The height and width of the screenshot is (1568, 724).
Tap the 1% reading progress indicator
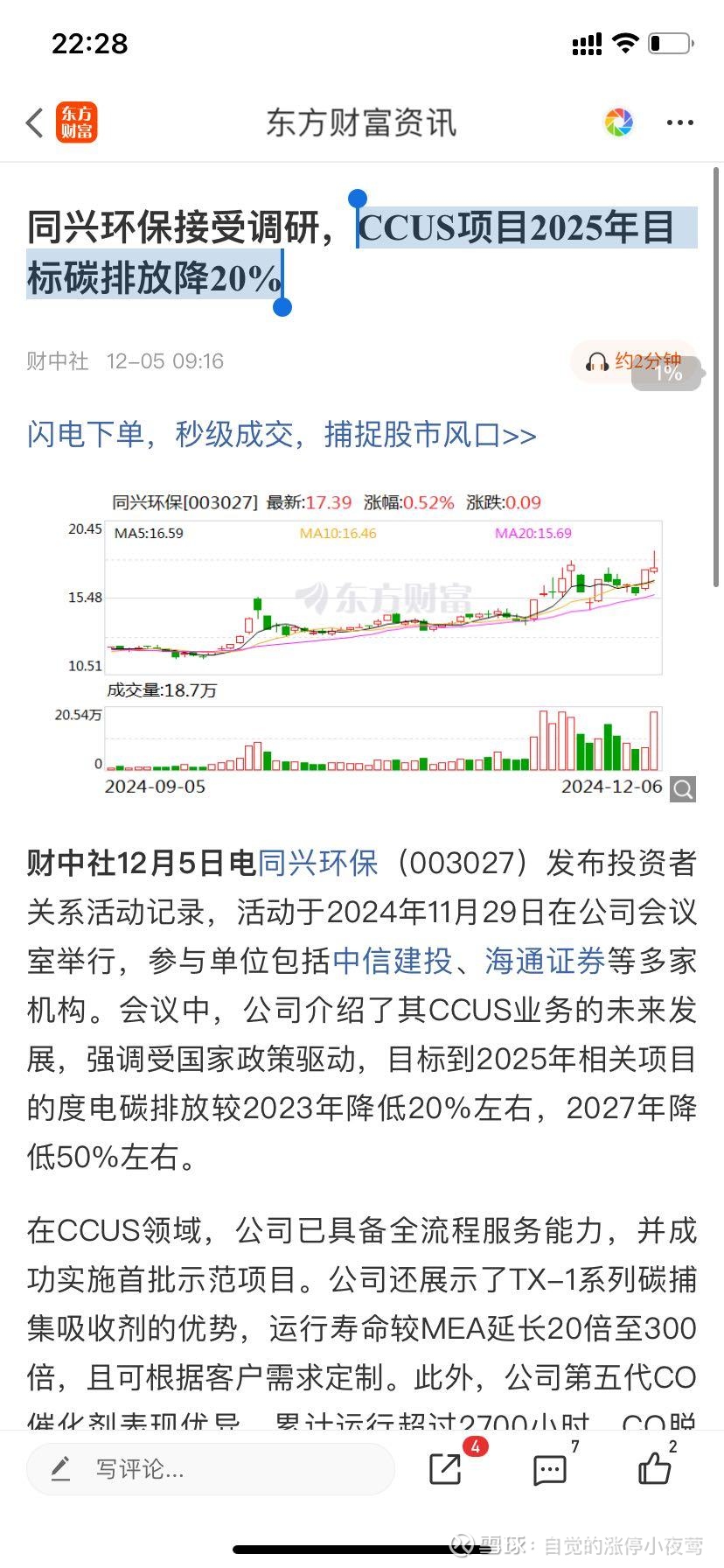tap(667, 374)
